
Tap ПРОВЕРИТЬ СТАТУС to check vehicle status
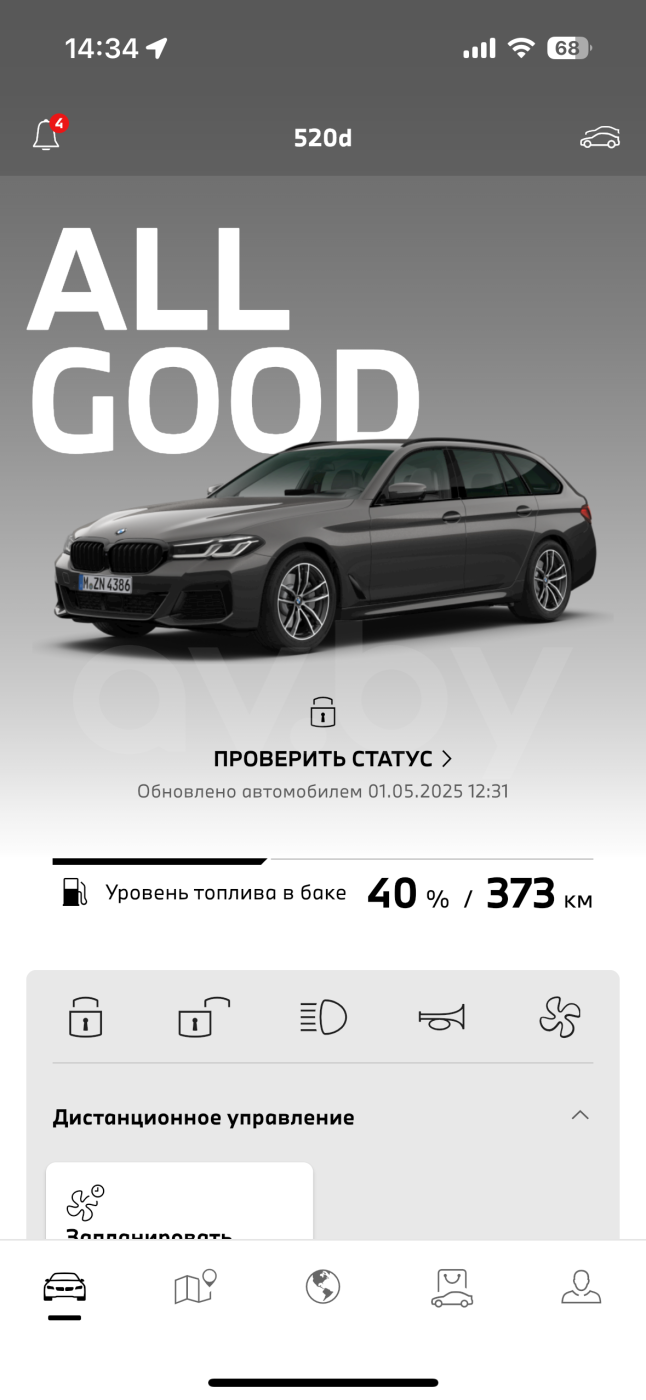click(x=333, y=758)
